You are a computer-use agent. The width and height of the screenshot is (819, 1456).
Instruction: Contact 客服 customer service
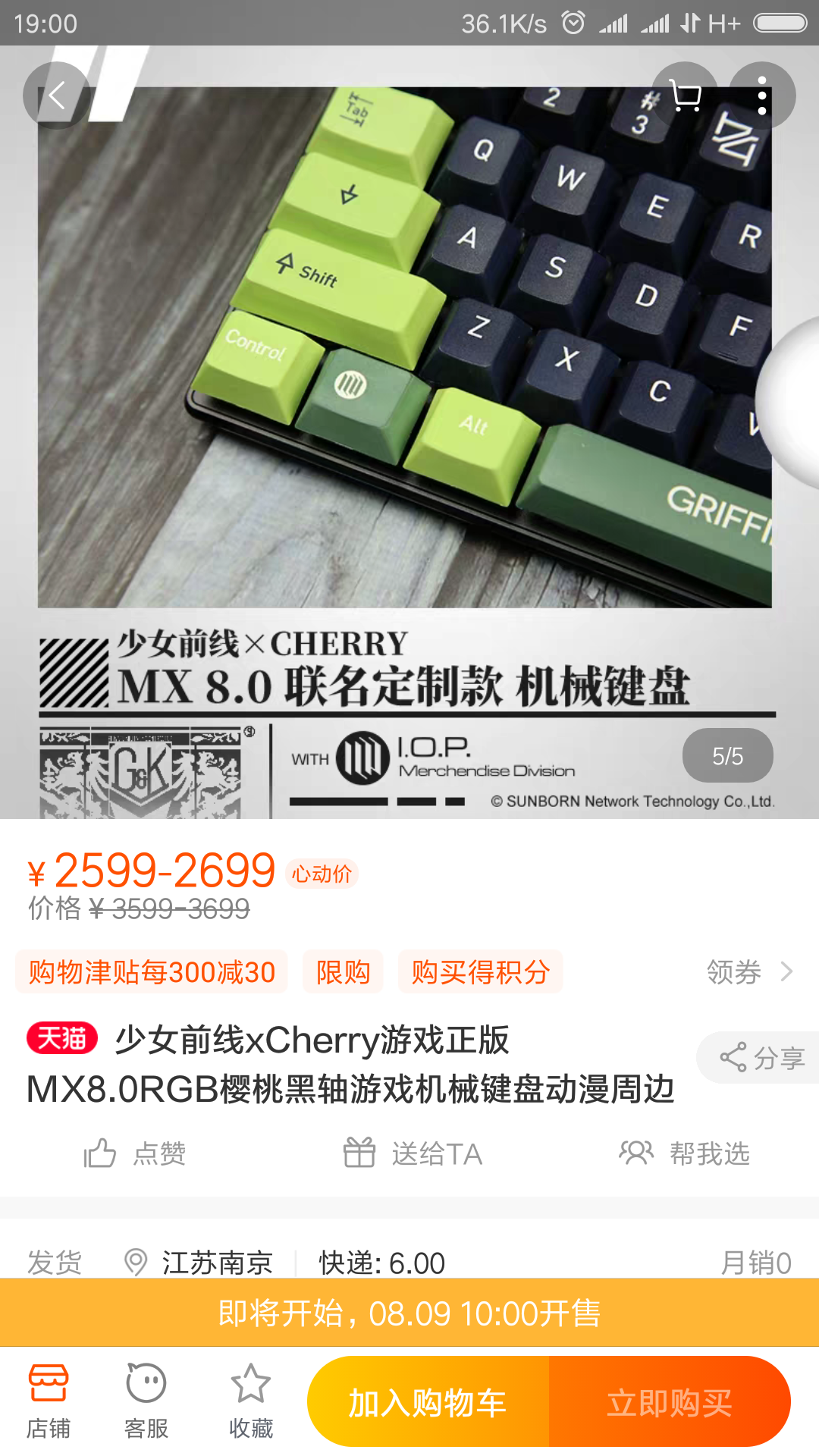(146, 1401)
